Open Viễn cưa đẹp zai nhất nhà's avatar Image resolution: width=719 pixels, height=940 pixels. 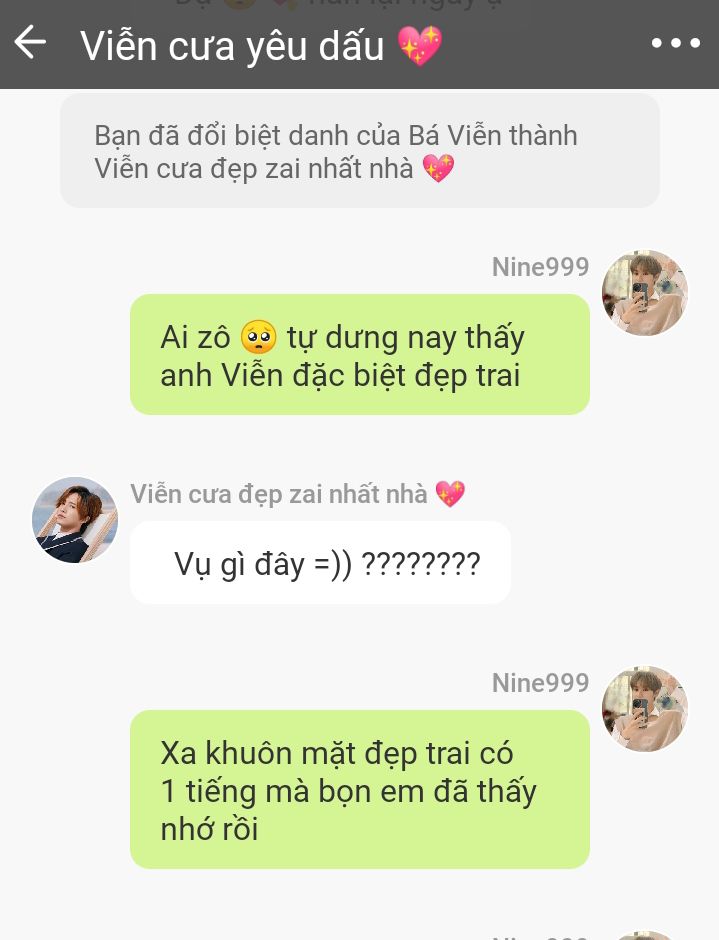(x=75, y=520)
